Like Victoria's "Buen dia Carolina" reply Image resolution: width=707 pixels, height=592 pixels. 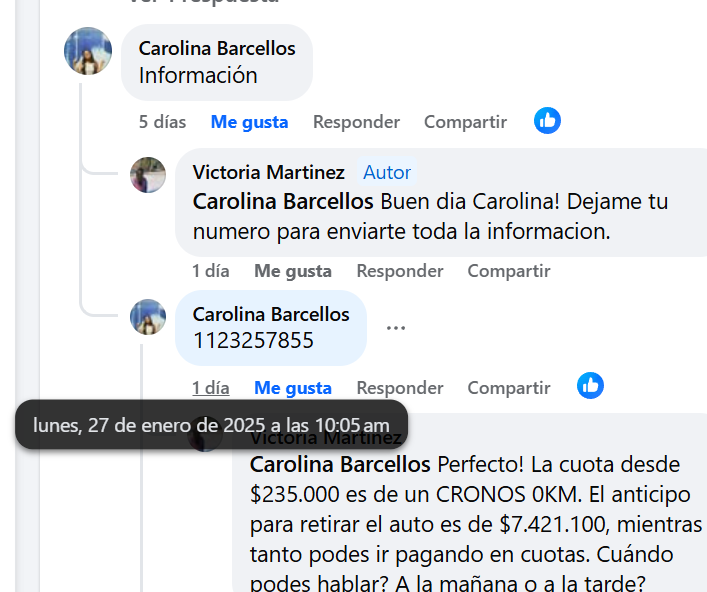(x=292, y=271)
